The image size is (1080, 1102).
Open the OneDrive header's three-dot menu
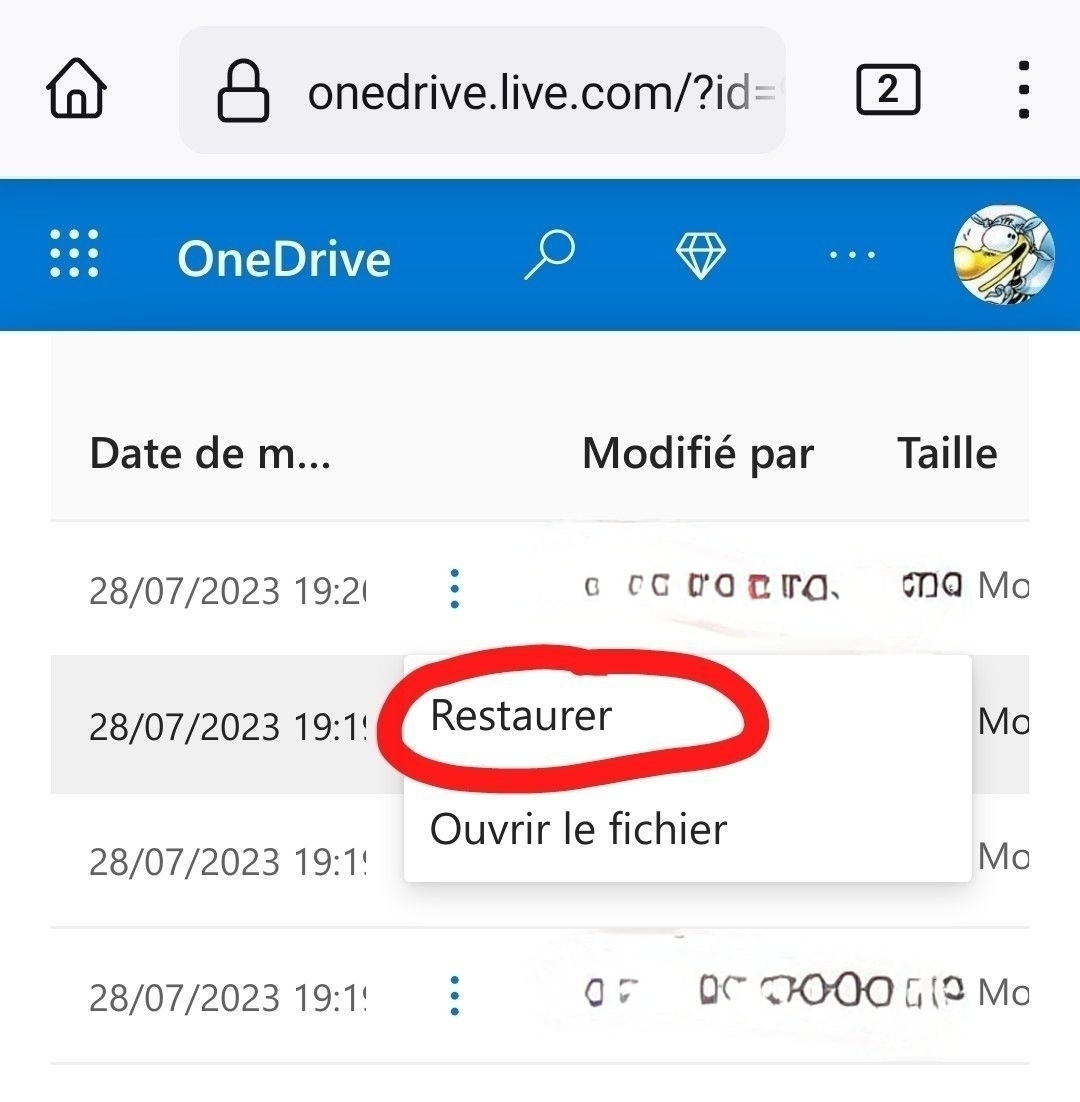tap(852, 255)
